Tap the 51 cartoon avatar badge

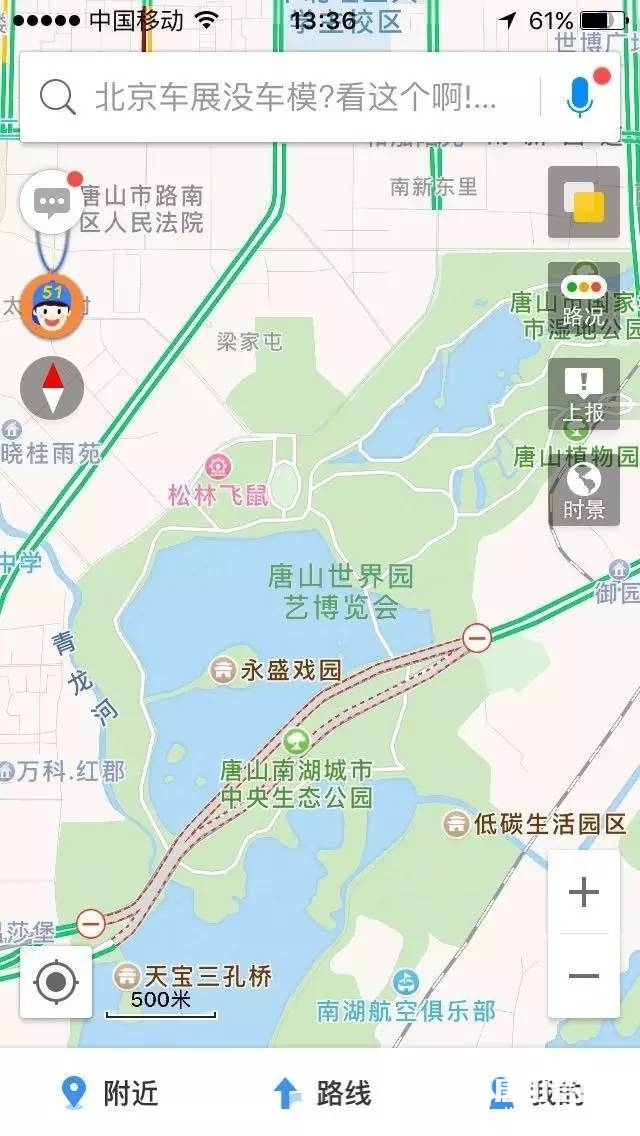pos(51,306)
